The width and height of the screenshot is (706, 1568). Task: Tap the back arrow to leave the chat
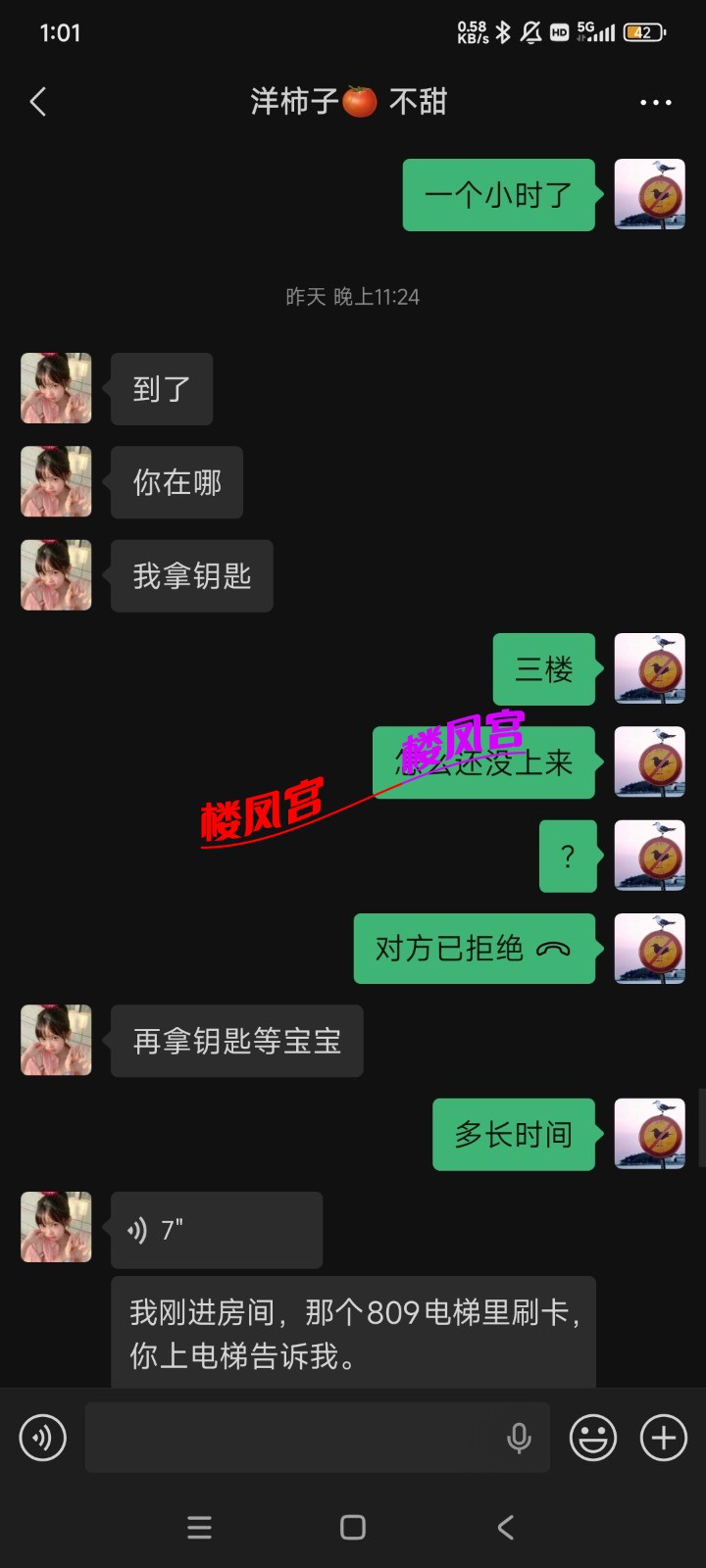[37, 101]
